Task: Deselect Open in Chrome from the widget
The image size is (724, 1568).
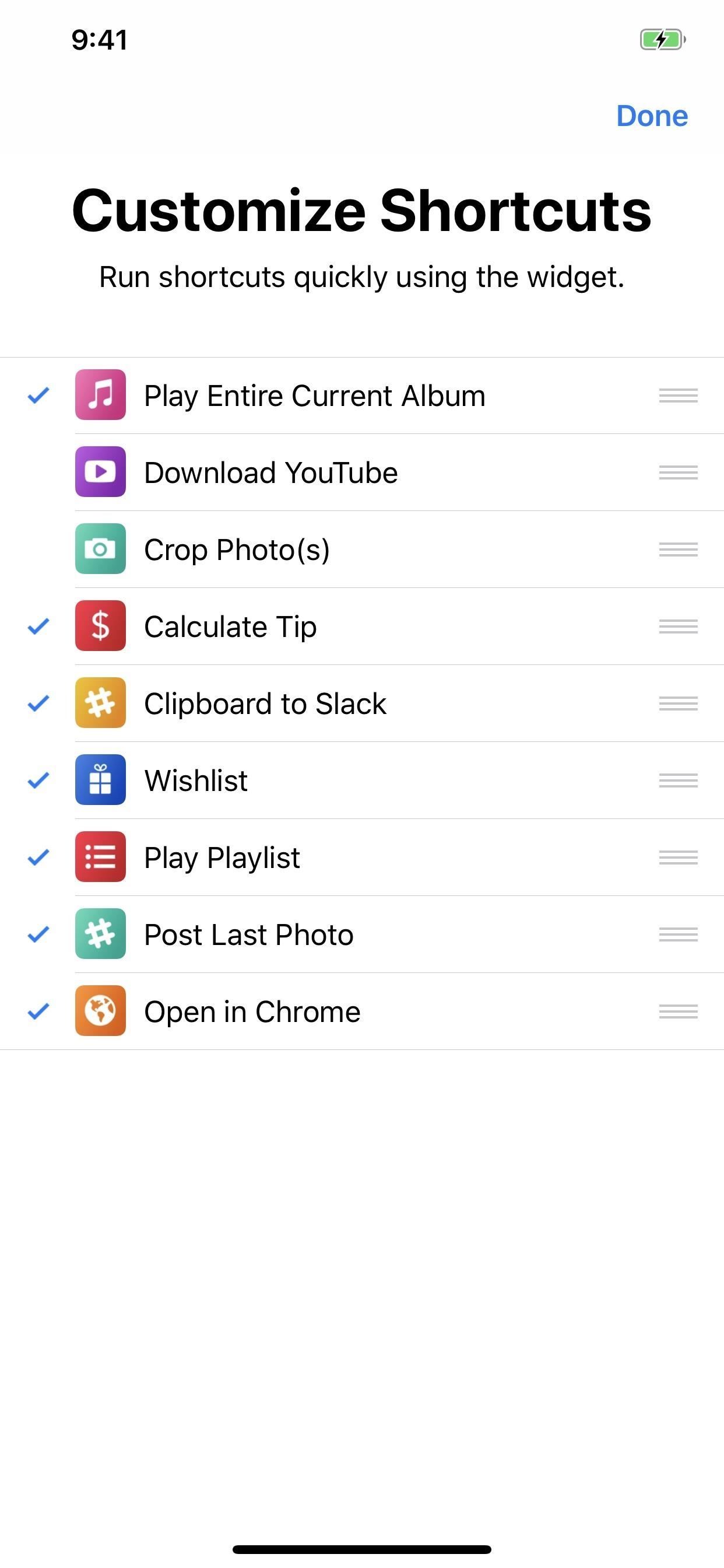Action: tap(38, 1011)
